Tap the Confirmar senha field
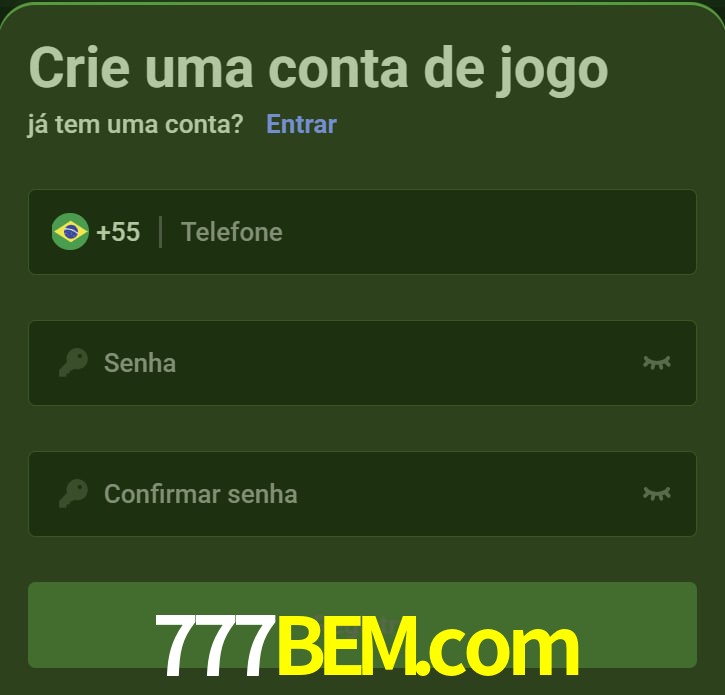 360,494
